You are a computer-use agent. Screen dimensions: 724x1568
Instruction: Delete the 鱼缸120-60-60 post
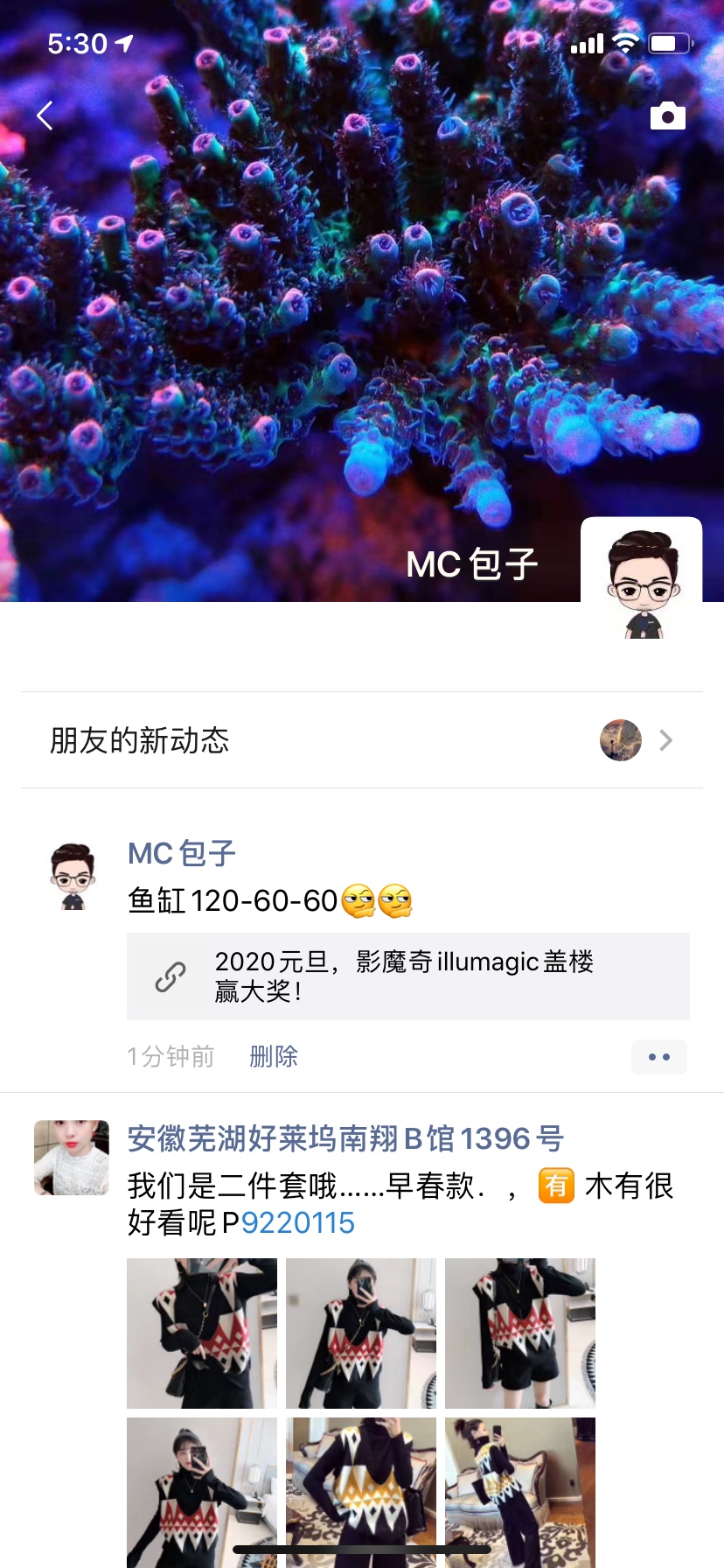pos(273,1057)
